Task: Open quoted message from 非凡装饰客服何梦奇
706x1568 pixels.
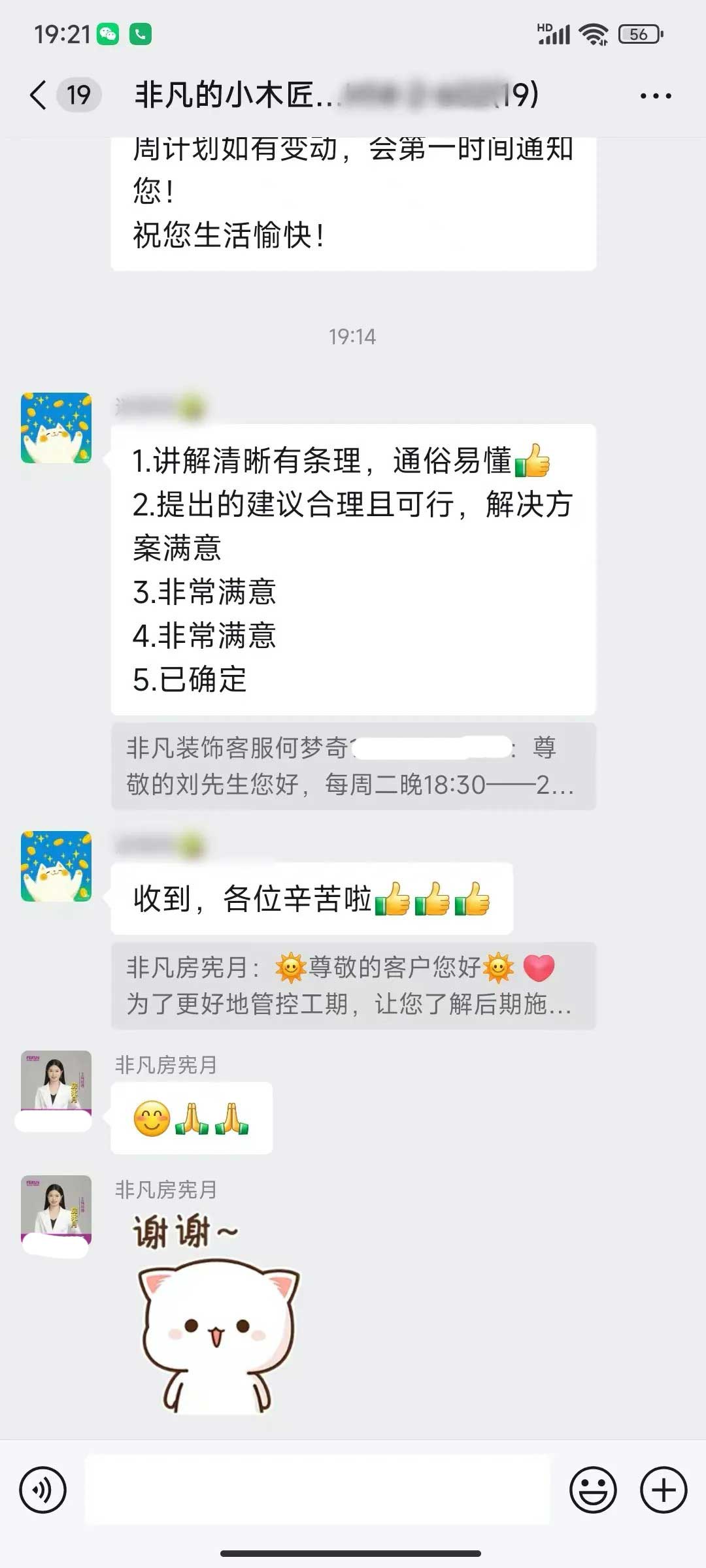Action: point(353,766)
